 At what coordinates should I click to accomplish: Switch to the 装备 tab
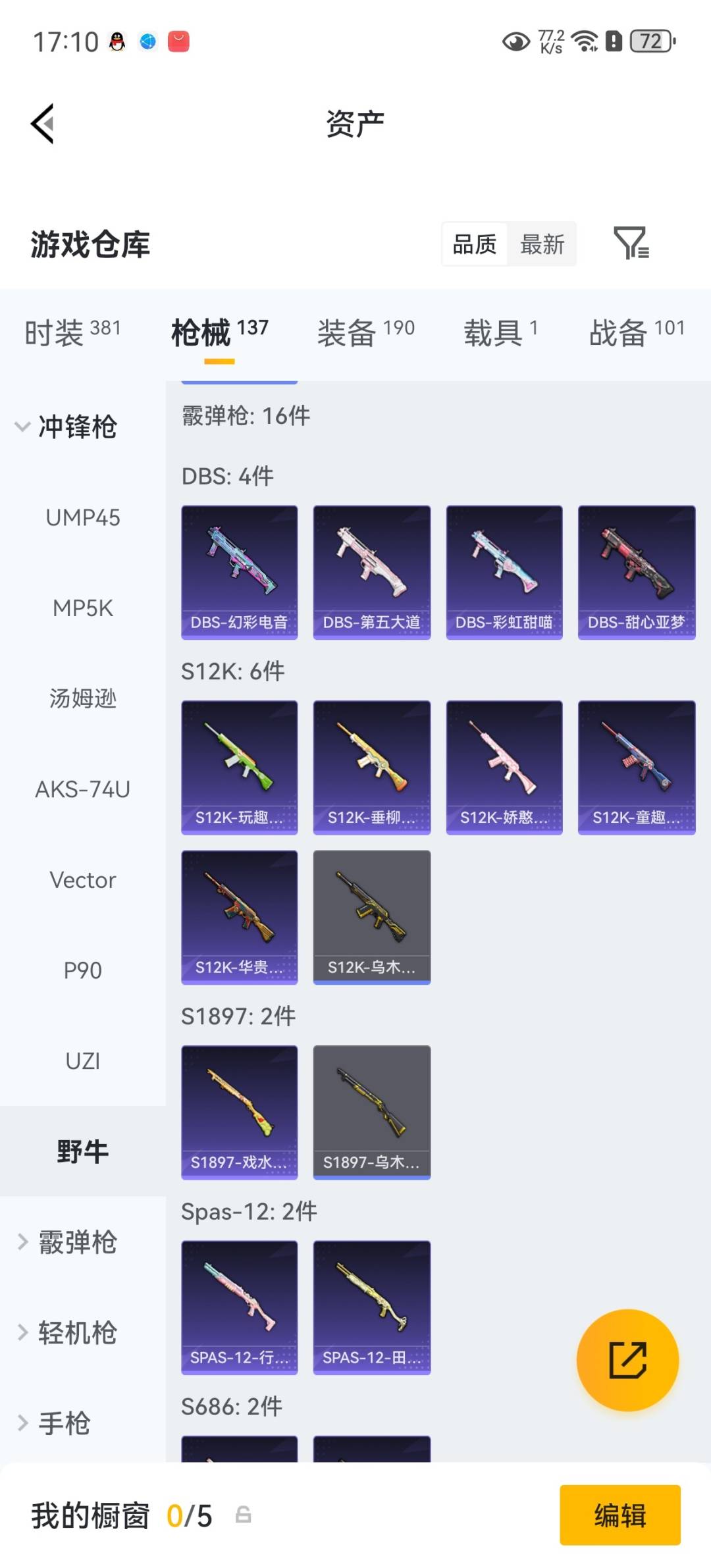click(x=365, y=332)
